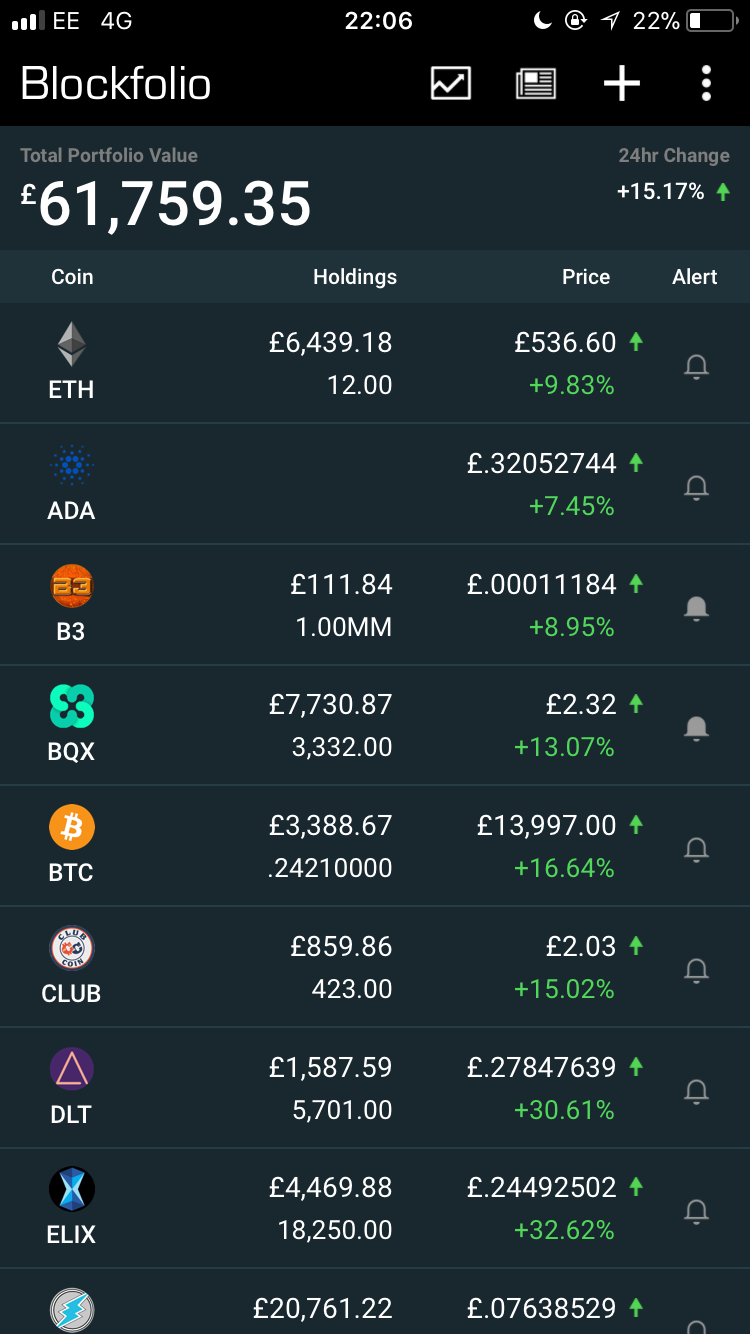
Task: Open the overflow menu
Action: (x=706, y=83)
